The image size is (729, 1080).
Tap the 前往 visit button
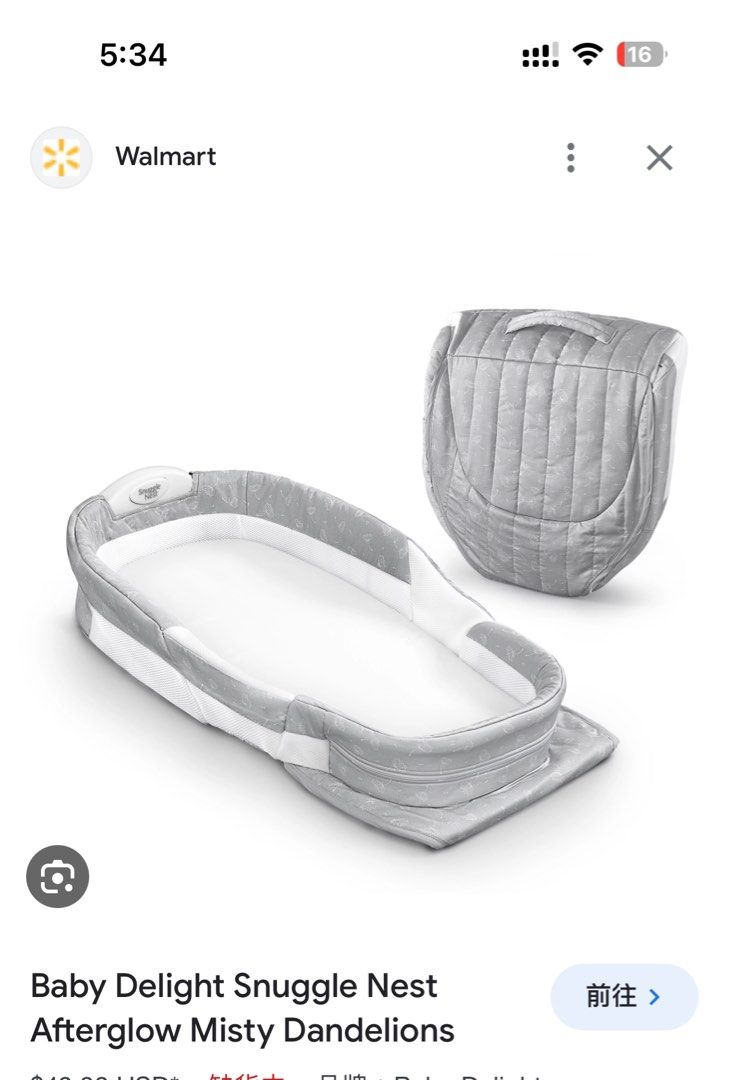coord(623,997)
